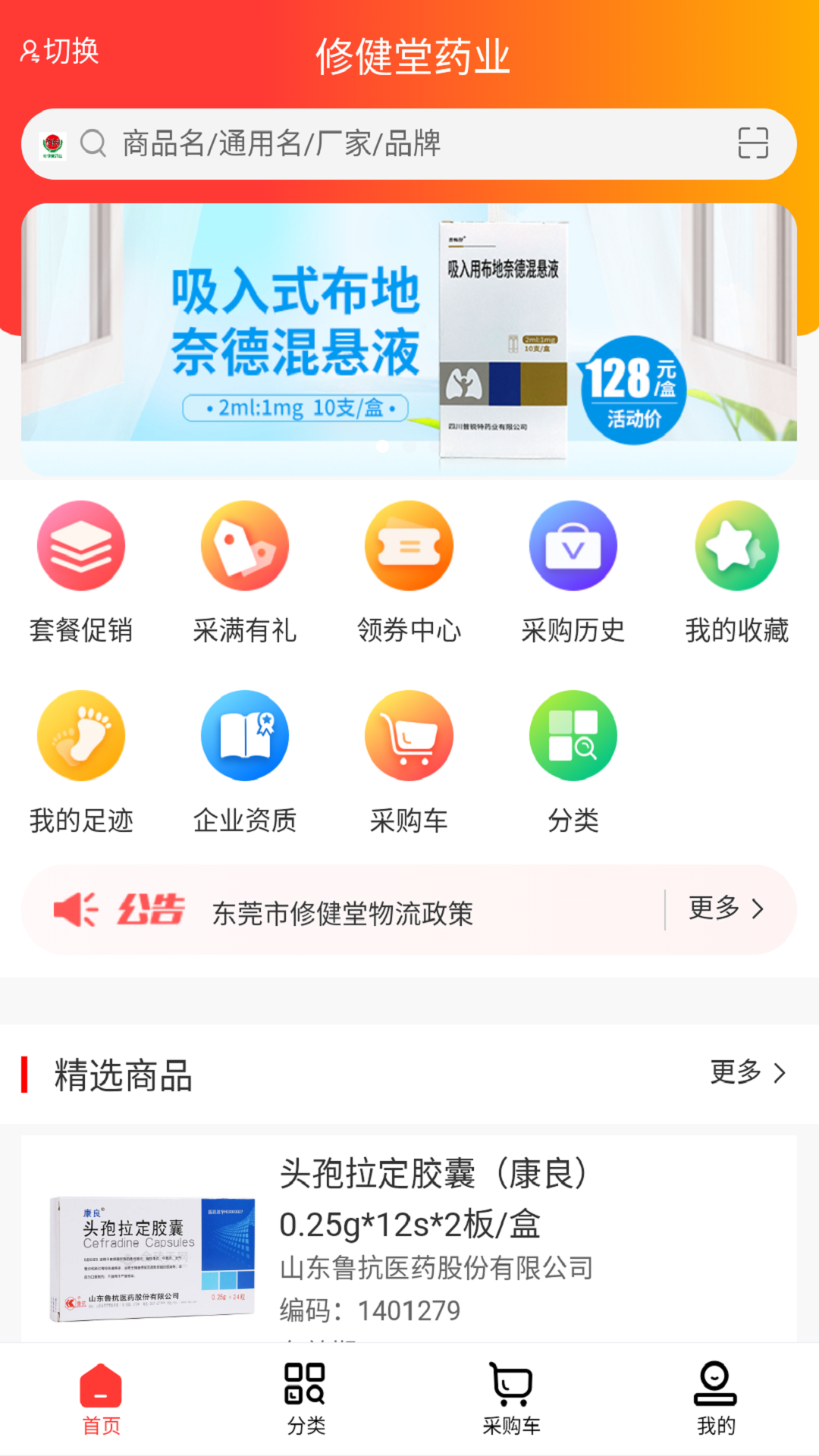Open 我的收藏 favorites icon

click(x=736, y=545)
